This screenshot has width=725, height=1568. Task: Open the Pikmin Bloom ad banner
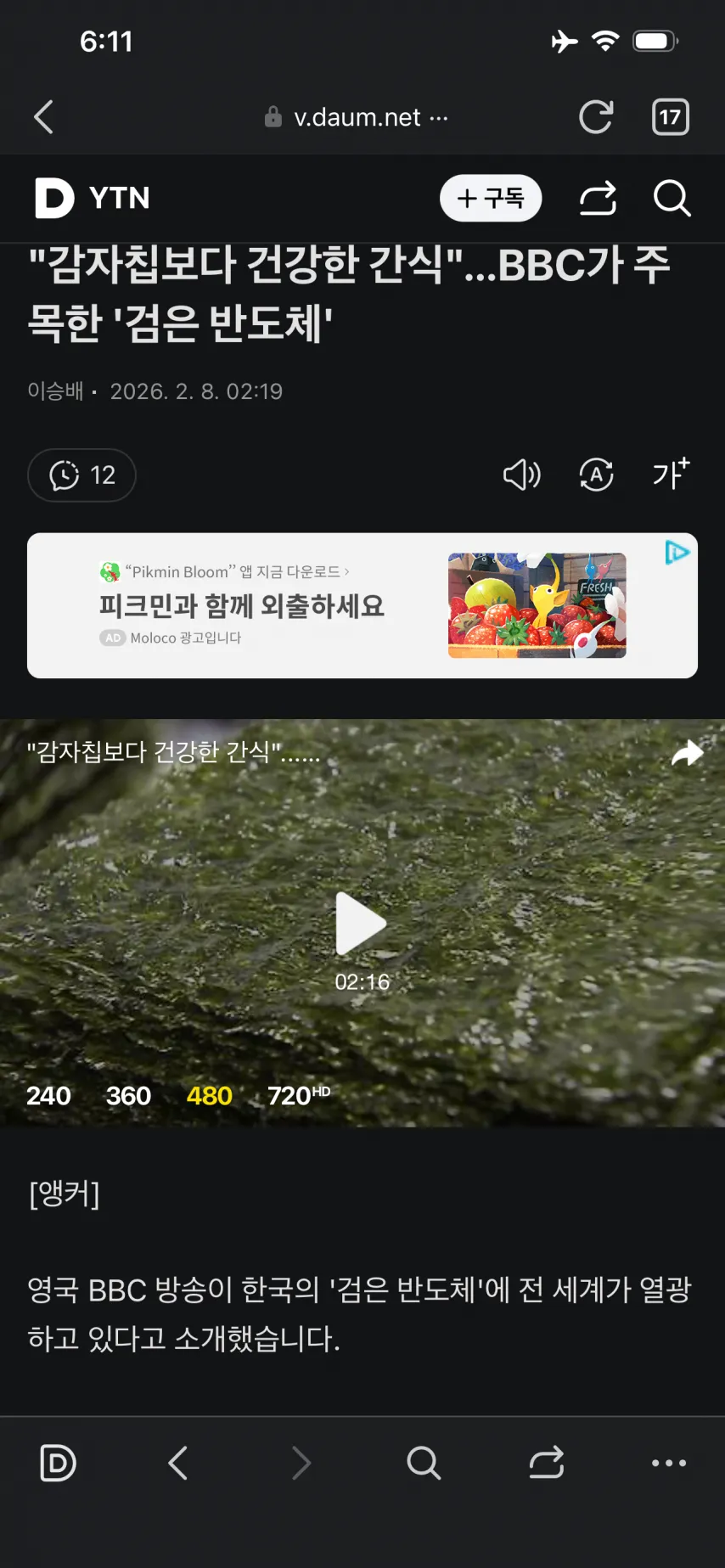point(340,605)
